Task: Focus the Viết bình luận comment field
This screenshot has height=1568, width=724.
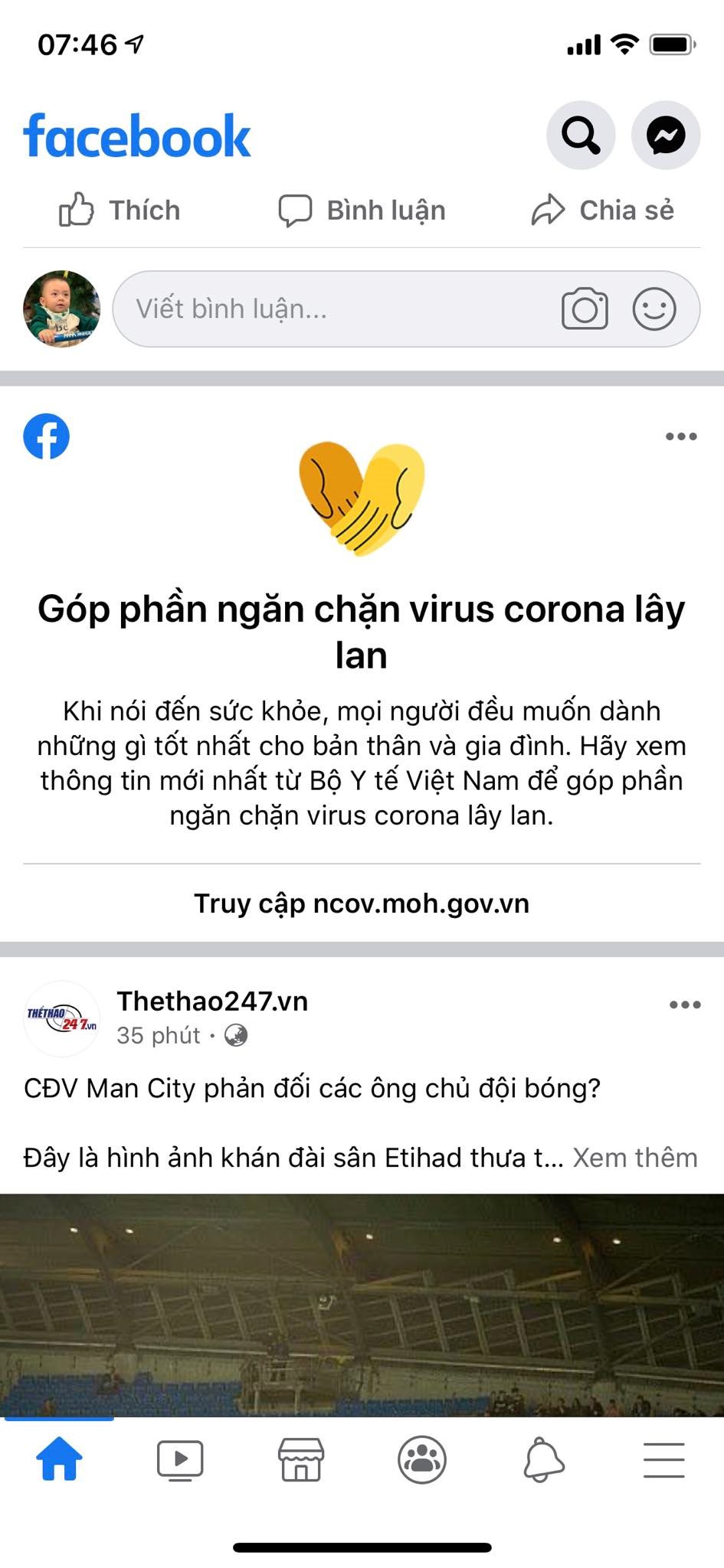Action: pyautogui.click(x=329, y=309)
